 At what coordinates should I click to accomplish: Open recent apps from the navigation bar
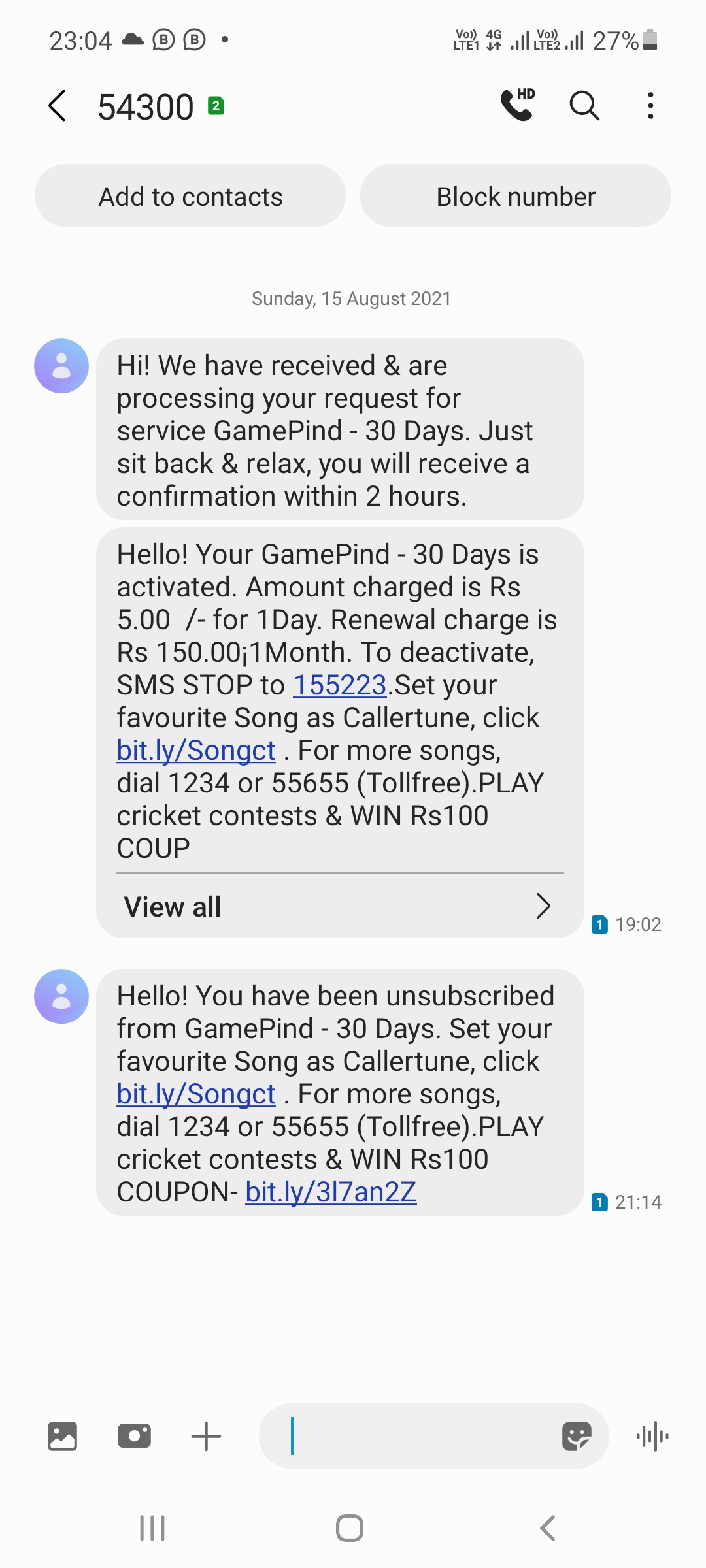[152, 1528]
